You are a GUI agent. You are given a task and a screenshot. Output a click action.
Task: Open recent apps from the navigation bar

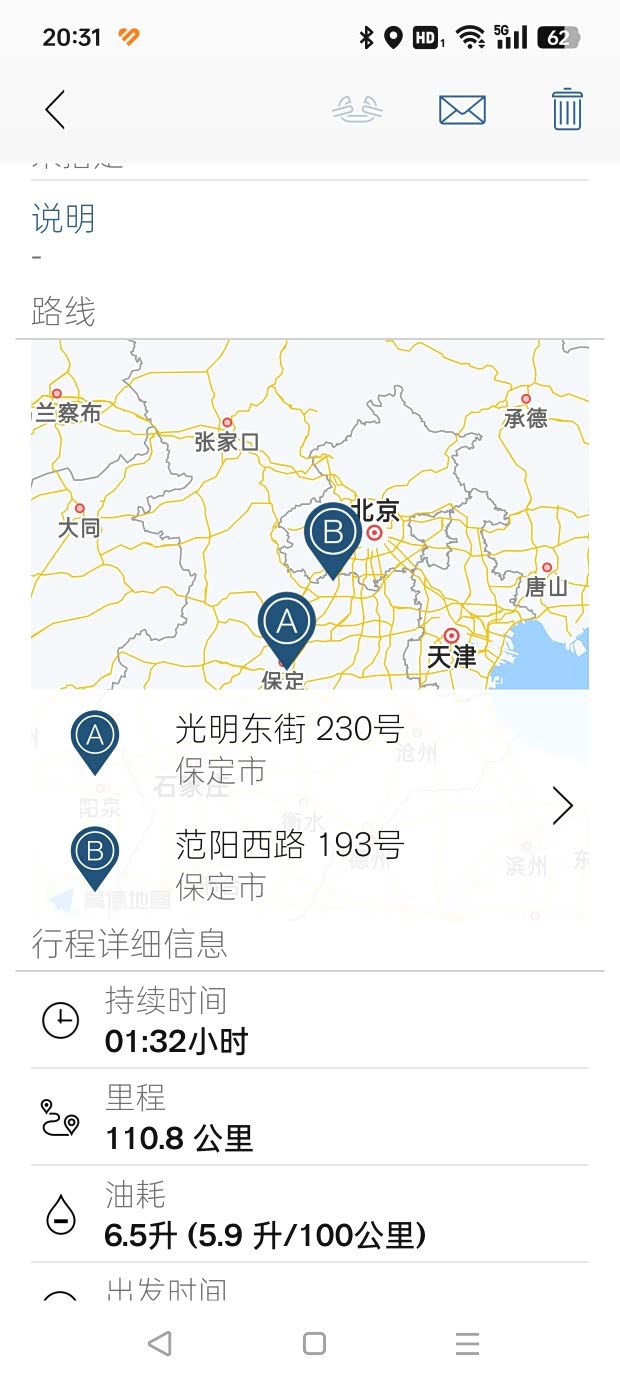[467, 1343]
